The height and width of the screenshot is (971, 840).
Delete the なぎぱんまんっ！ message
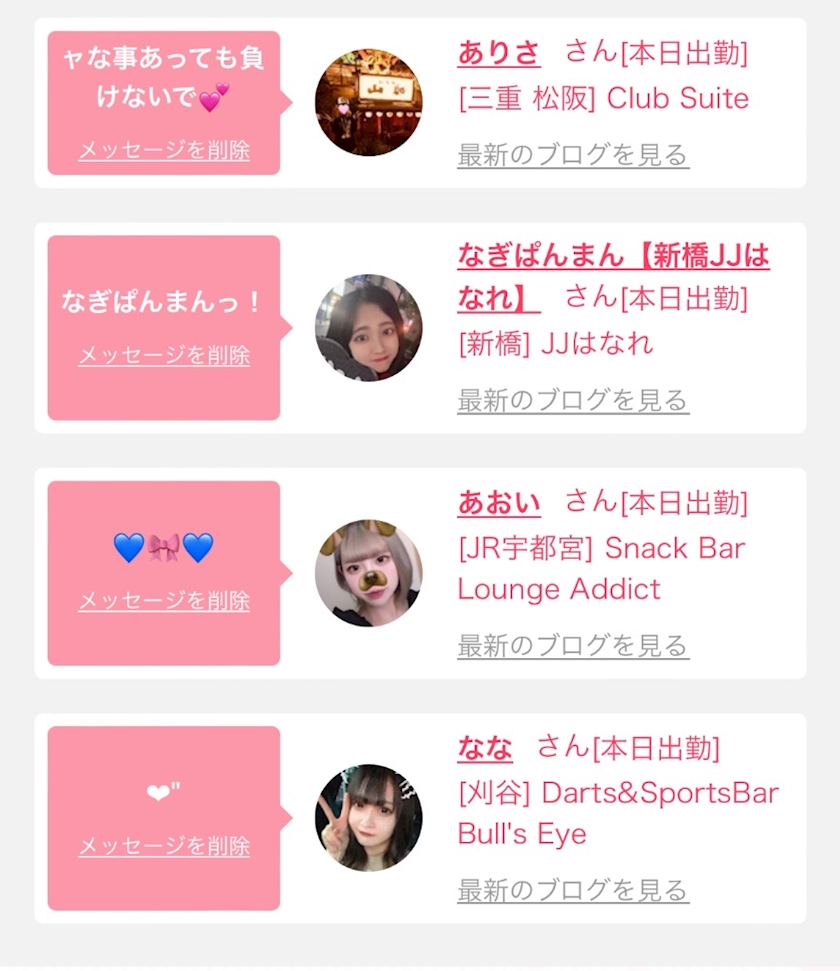coord(164,356)
